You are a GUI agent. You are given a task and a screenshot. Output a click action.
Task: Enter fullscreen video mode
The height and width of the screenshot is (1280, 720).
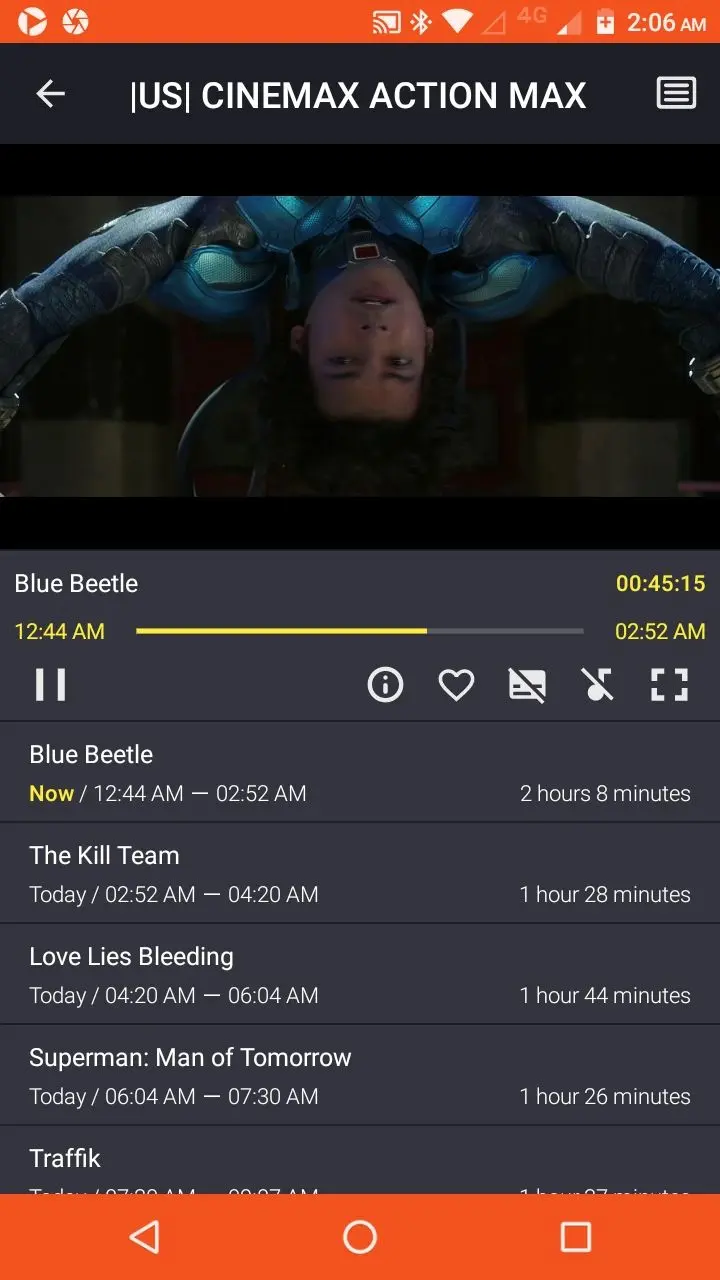point(669,685)
